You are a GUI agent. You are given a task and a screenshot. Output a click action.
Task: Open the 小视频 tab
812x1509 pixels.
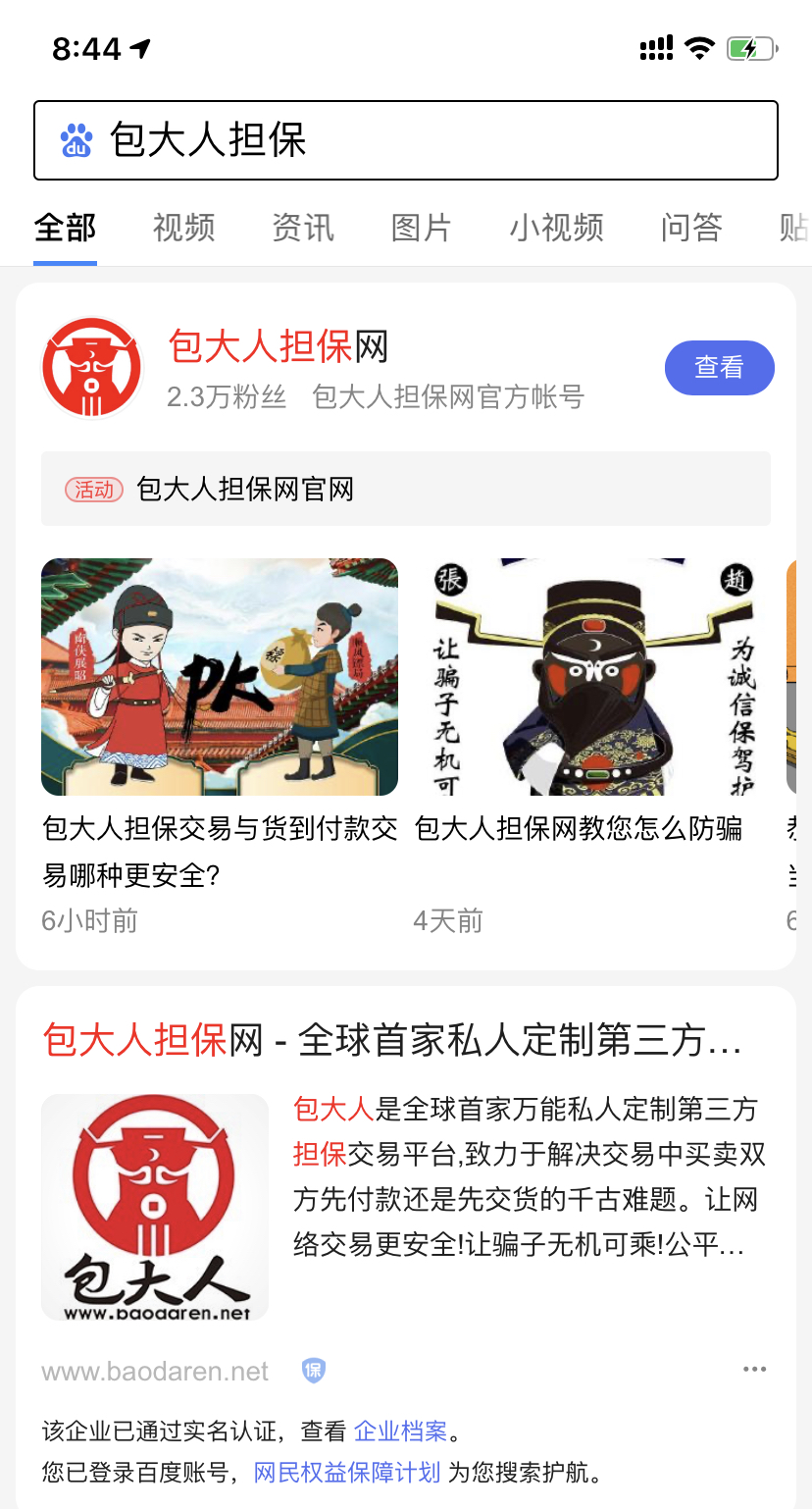pos(555,227)
